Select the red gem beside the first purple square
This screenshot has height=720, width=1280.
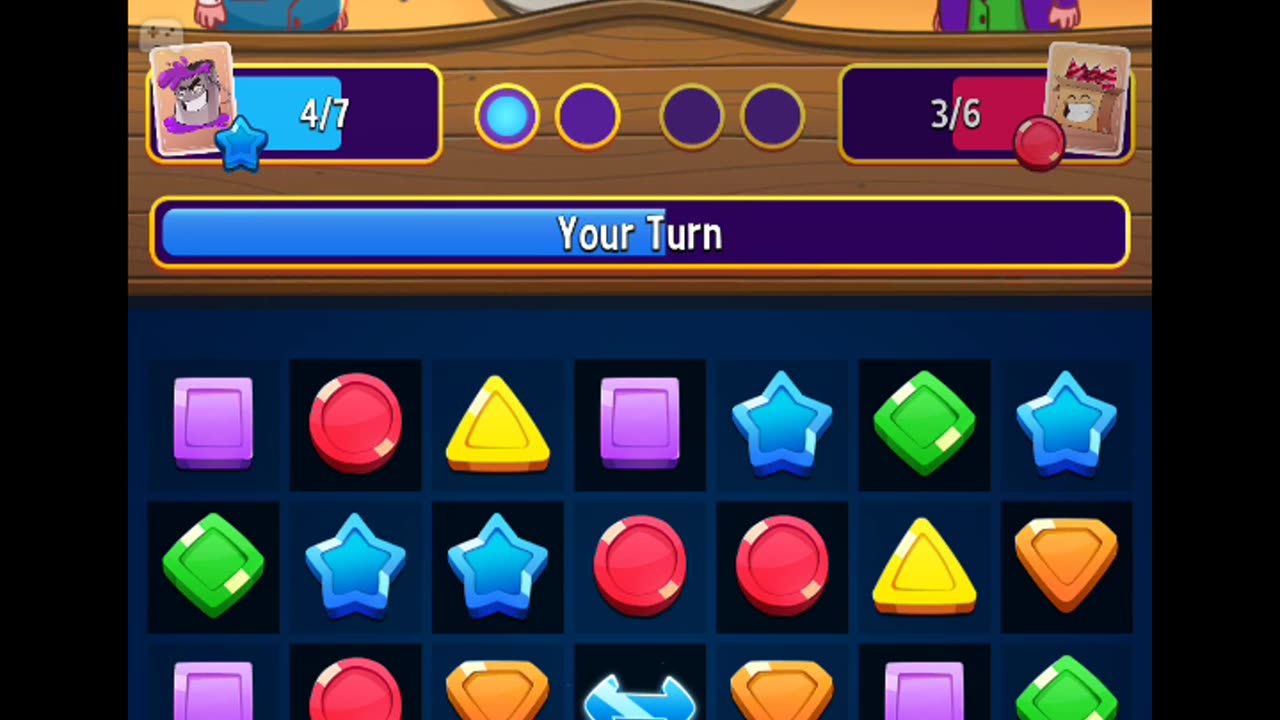coord(355,423)
